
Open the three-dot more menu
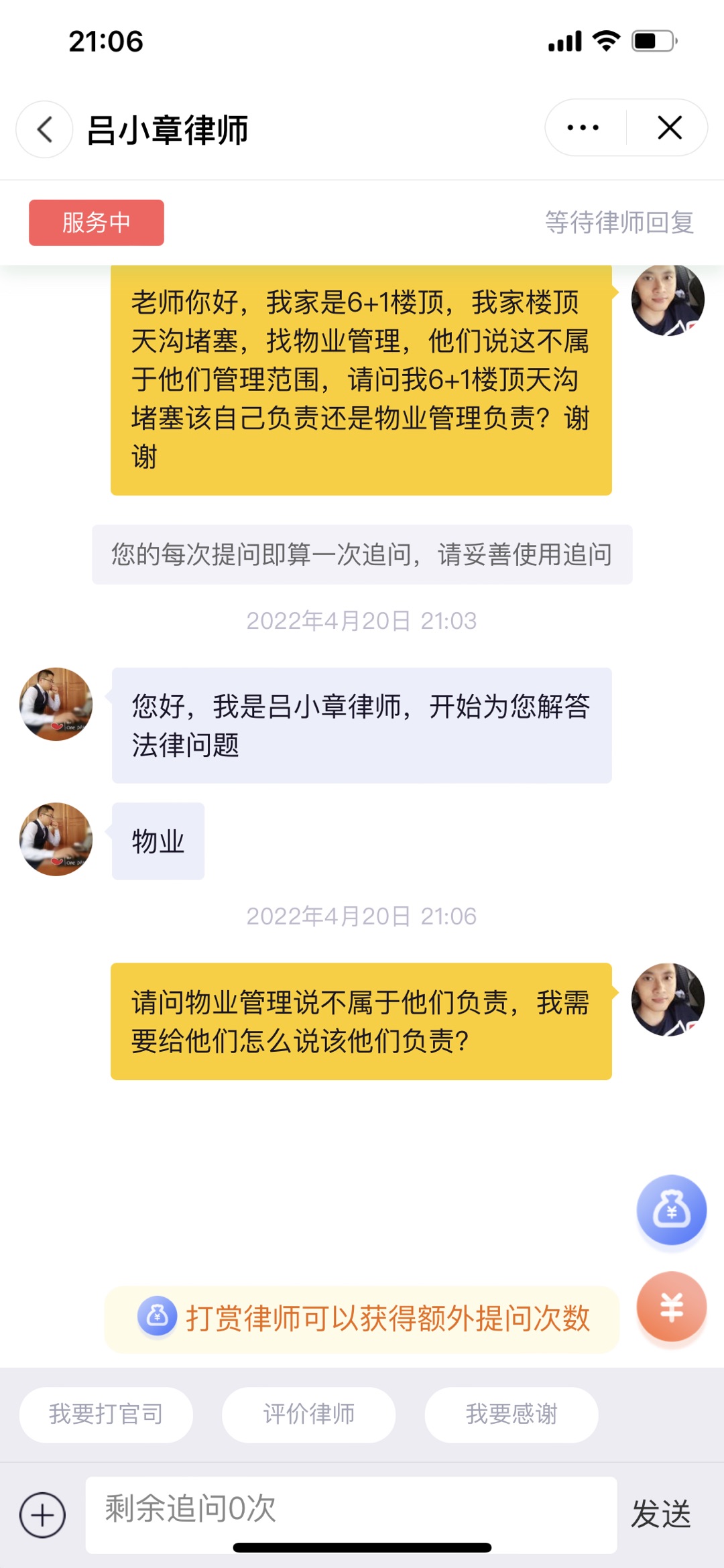tap(583, 127)
